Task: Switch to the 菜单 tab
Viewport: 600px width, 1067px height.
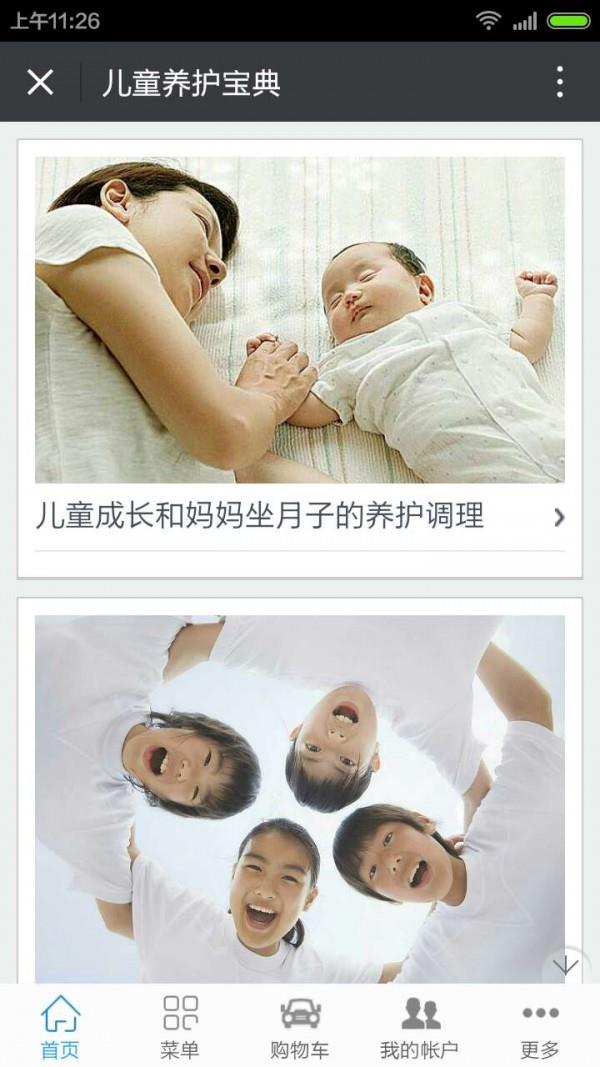Action: [x=180, y=1026]
